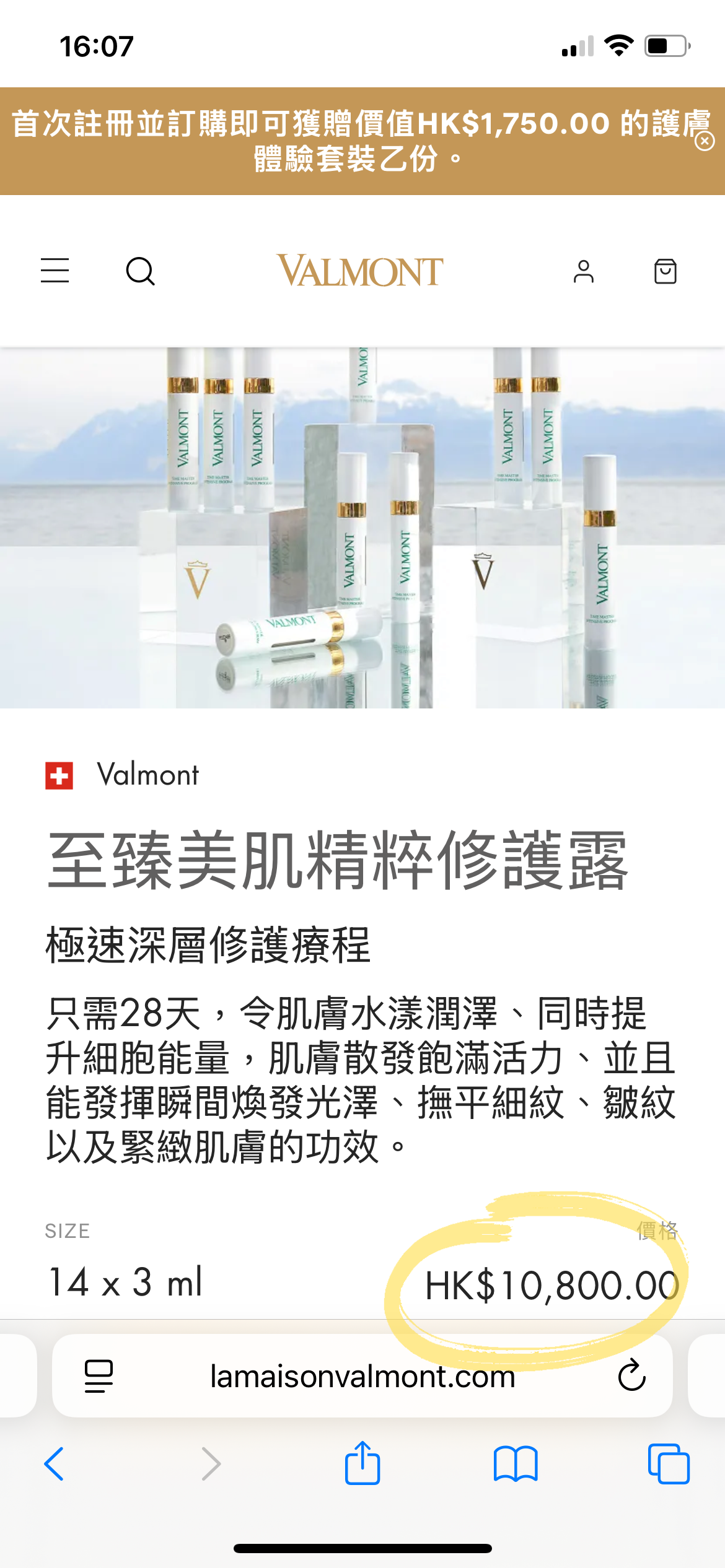Tap the lamaisonvalmont.com address bar
725x1568 pixels.
pos(362,1376)
